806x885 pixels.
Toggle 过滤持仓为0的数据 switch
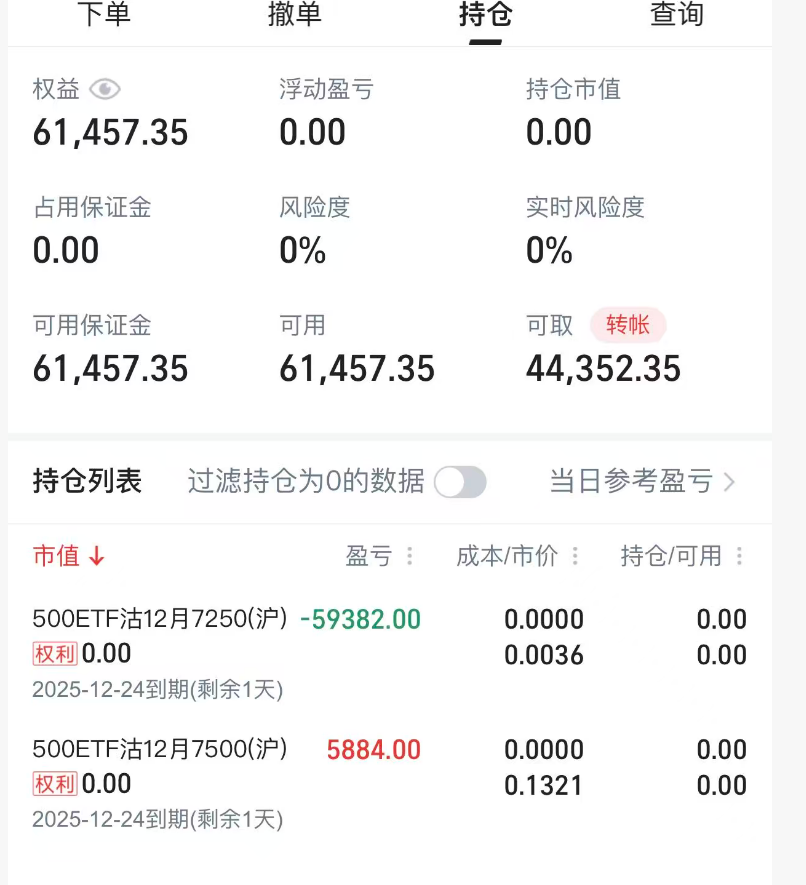point(460,482)
